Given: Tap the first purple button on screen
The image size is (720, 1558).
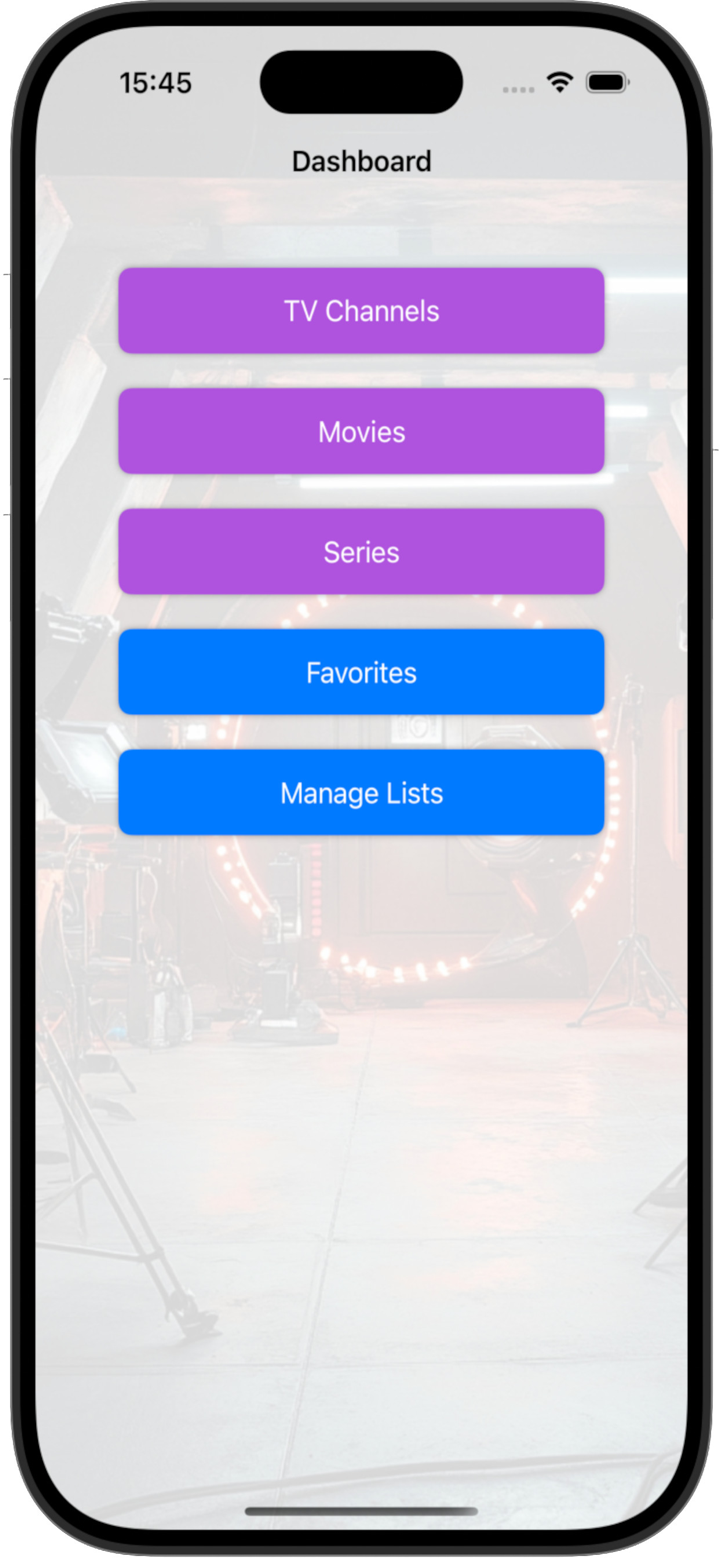Looking at the screenshot, I should (361, 311).
